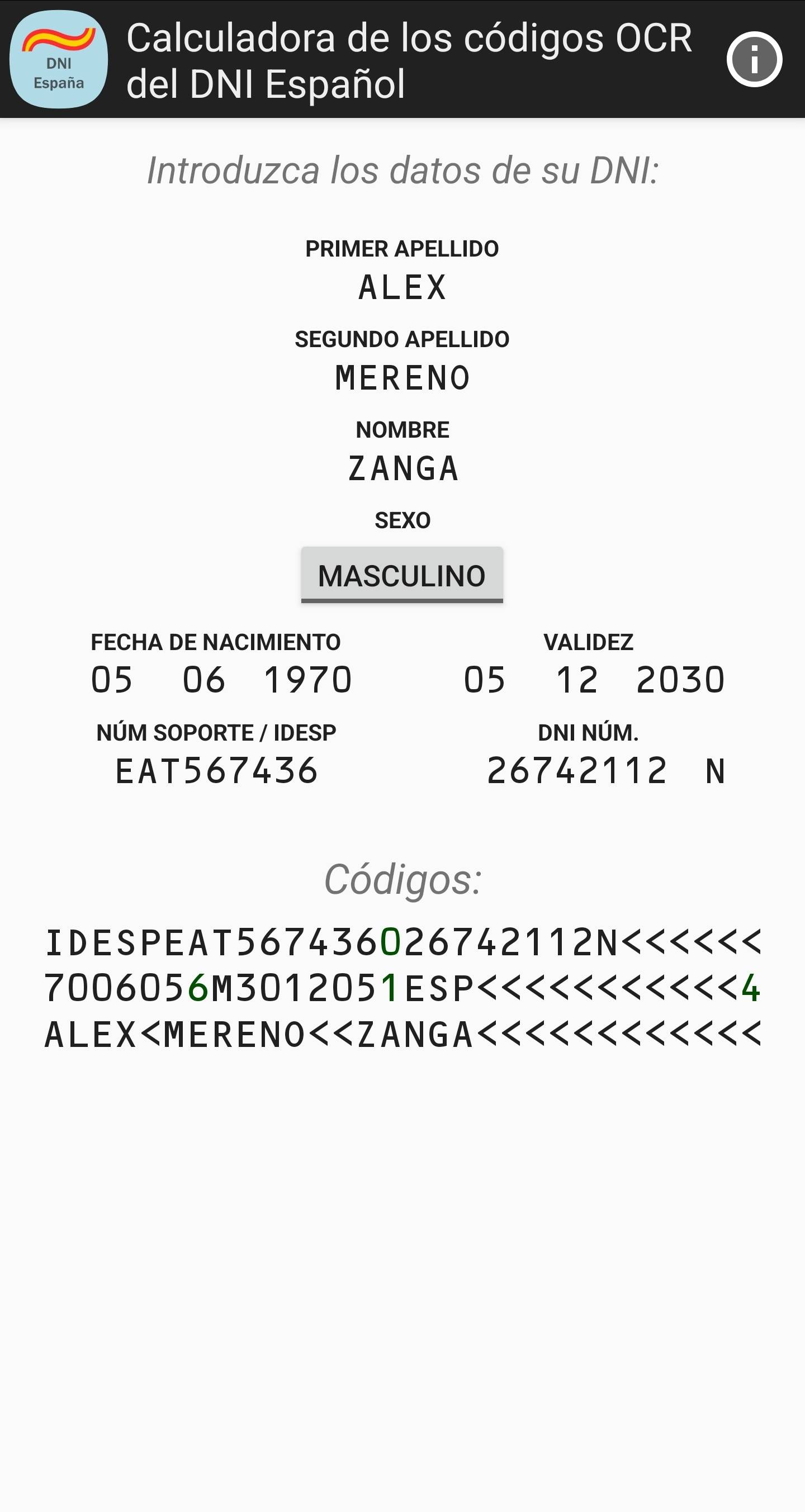Screen dimensions: 805x1512
Task: Edit the Primer Apellido field ALEX
Action: (x=402, y=288)
